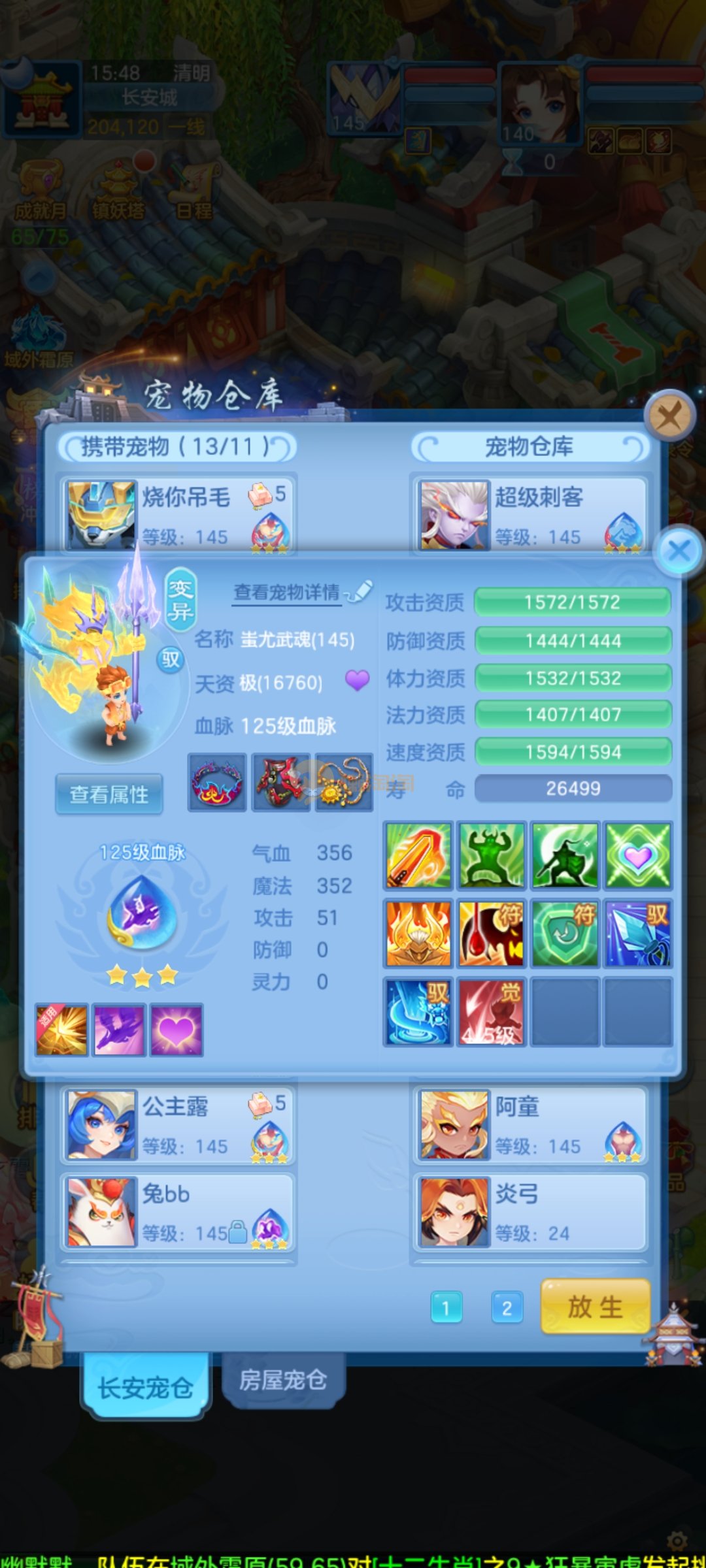Switch to 长安宠仓 tab
The image size is (706, 1568).
click(145, 1386)
